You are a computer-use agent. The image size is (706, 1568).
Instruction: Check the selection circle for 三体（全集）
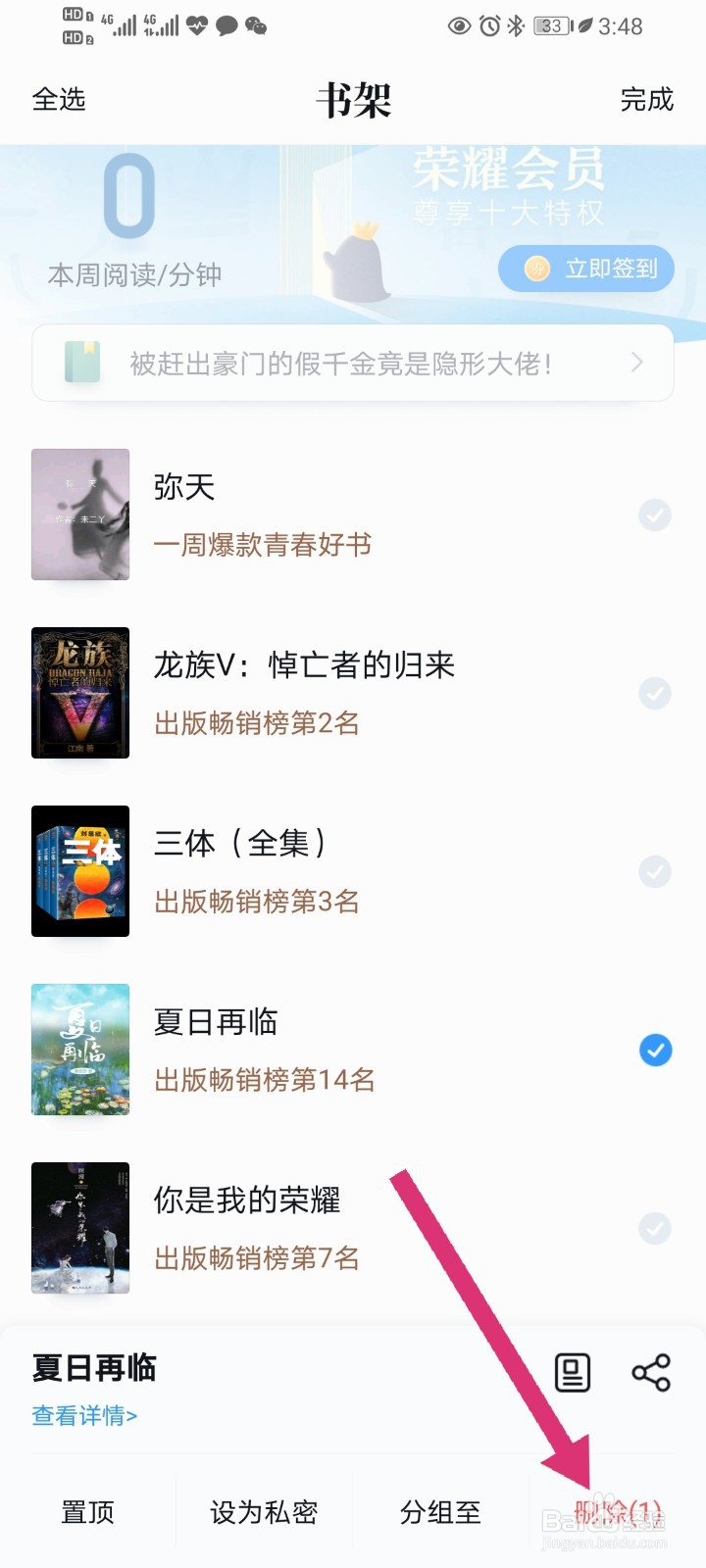[655, 871]
